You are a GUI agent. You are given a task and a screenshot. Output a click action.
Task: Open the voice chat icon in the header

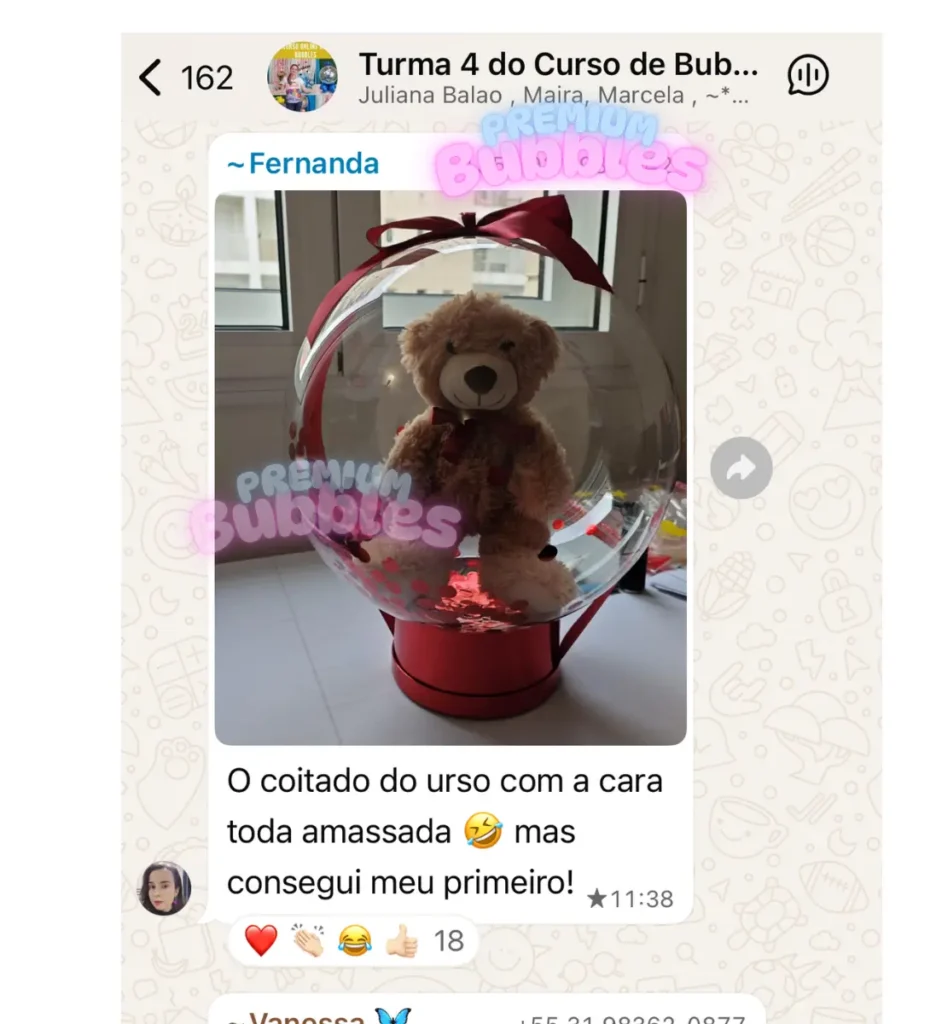[808, 75]
